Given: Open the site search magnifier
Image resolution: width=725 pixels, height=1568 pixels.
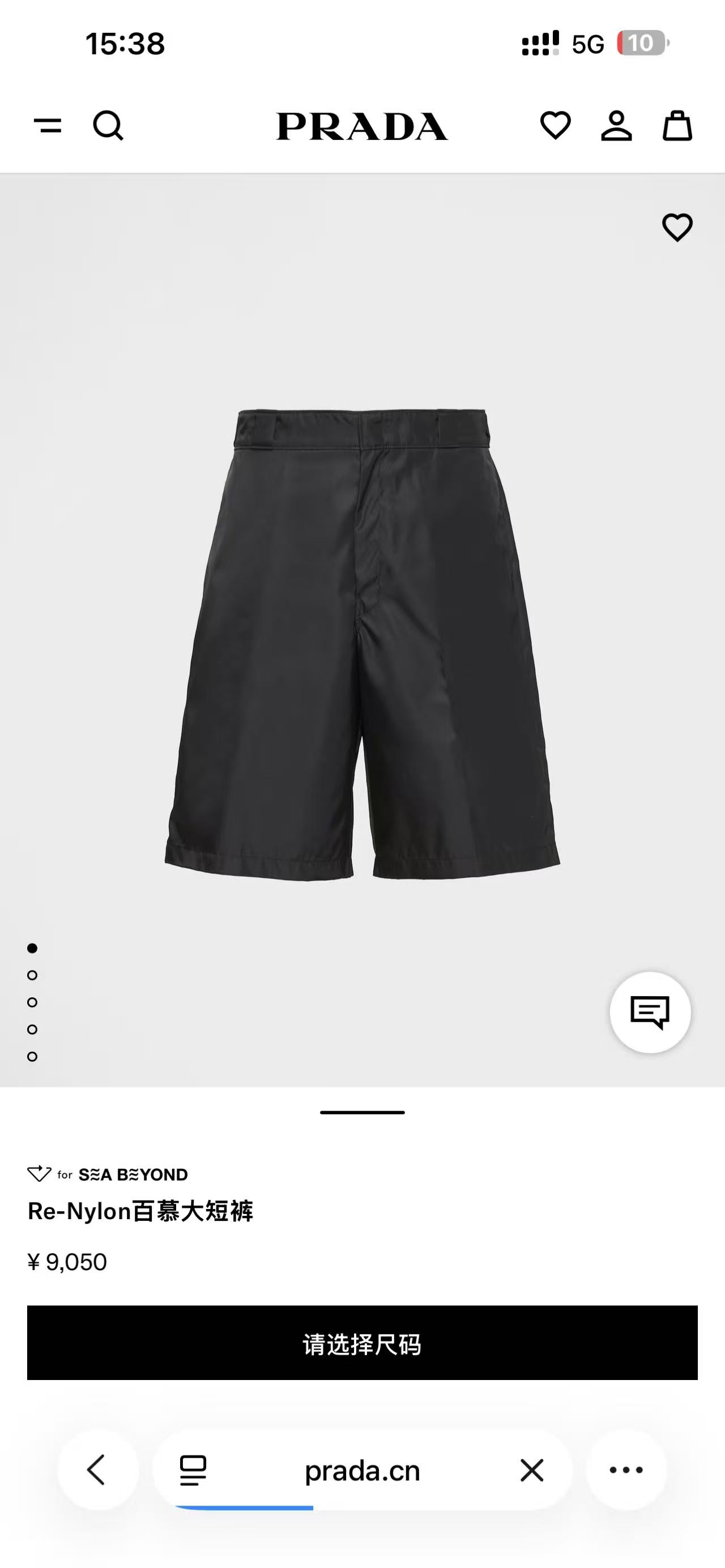Looking at the screenshot, I should (108, 126).
